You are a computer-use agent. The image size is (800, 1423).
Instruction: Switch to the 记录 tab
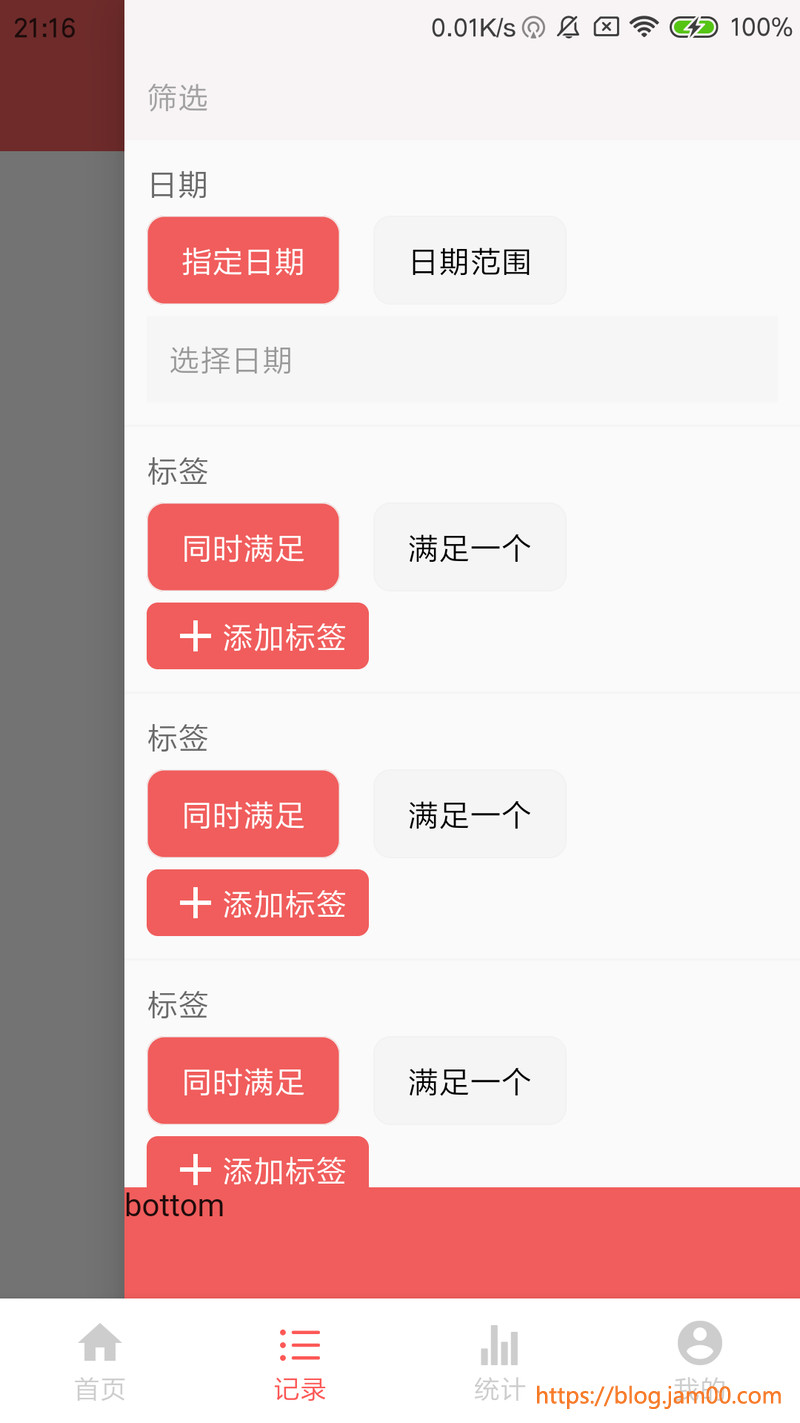[x=300, y=1360]
